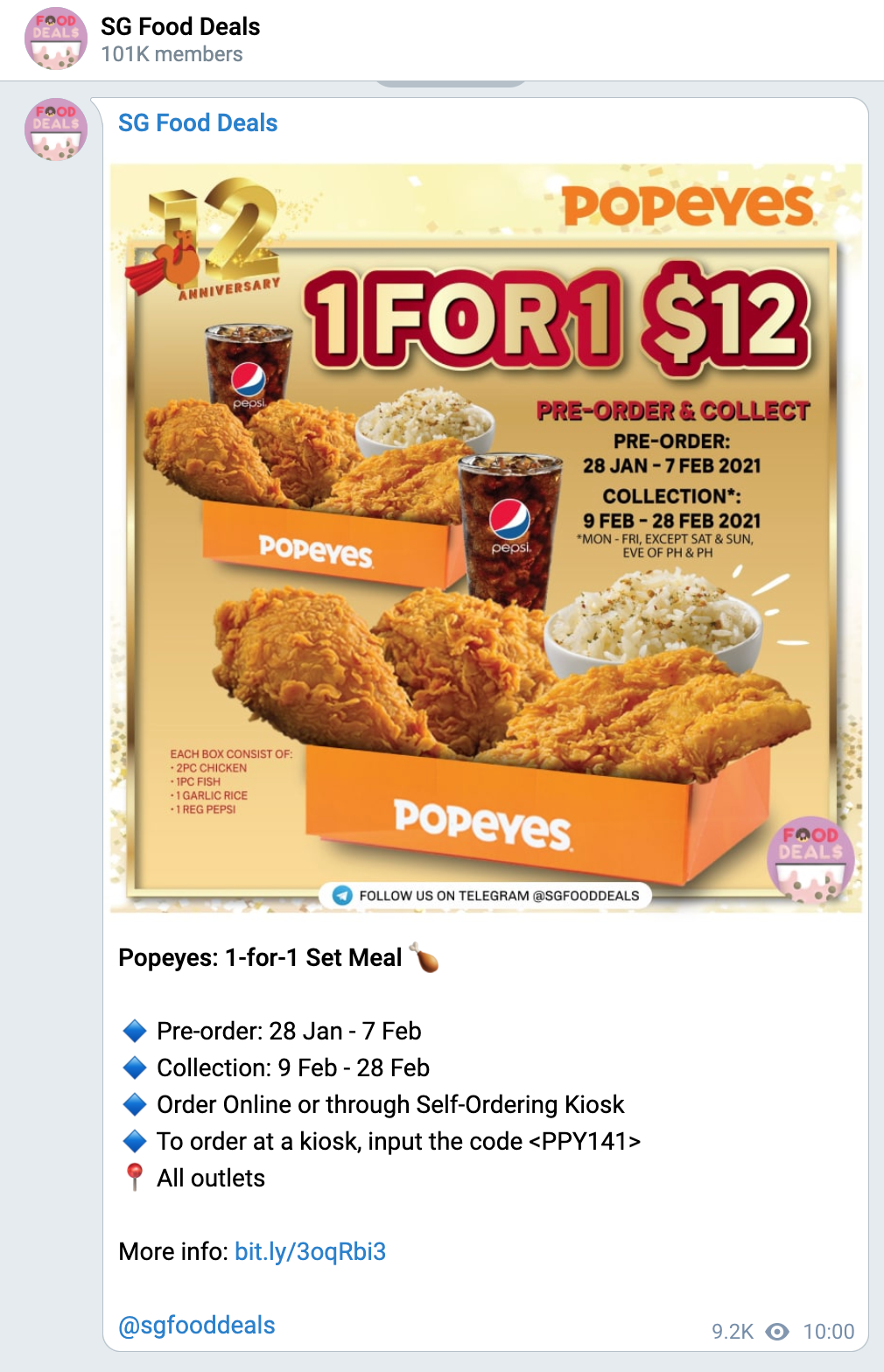The height and width of the screenshot is (1372, 884).
Task: Open the Popeyes 1-for-1 promo image
Action: pos(486,538)
